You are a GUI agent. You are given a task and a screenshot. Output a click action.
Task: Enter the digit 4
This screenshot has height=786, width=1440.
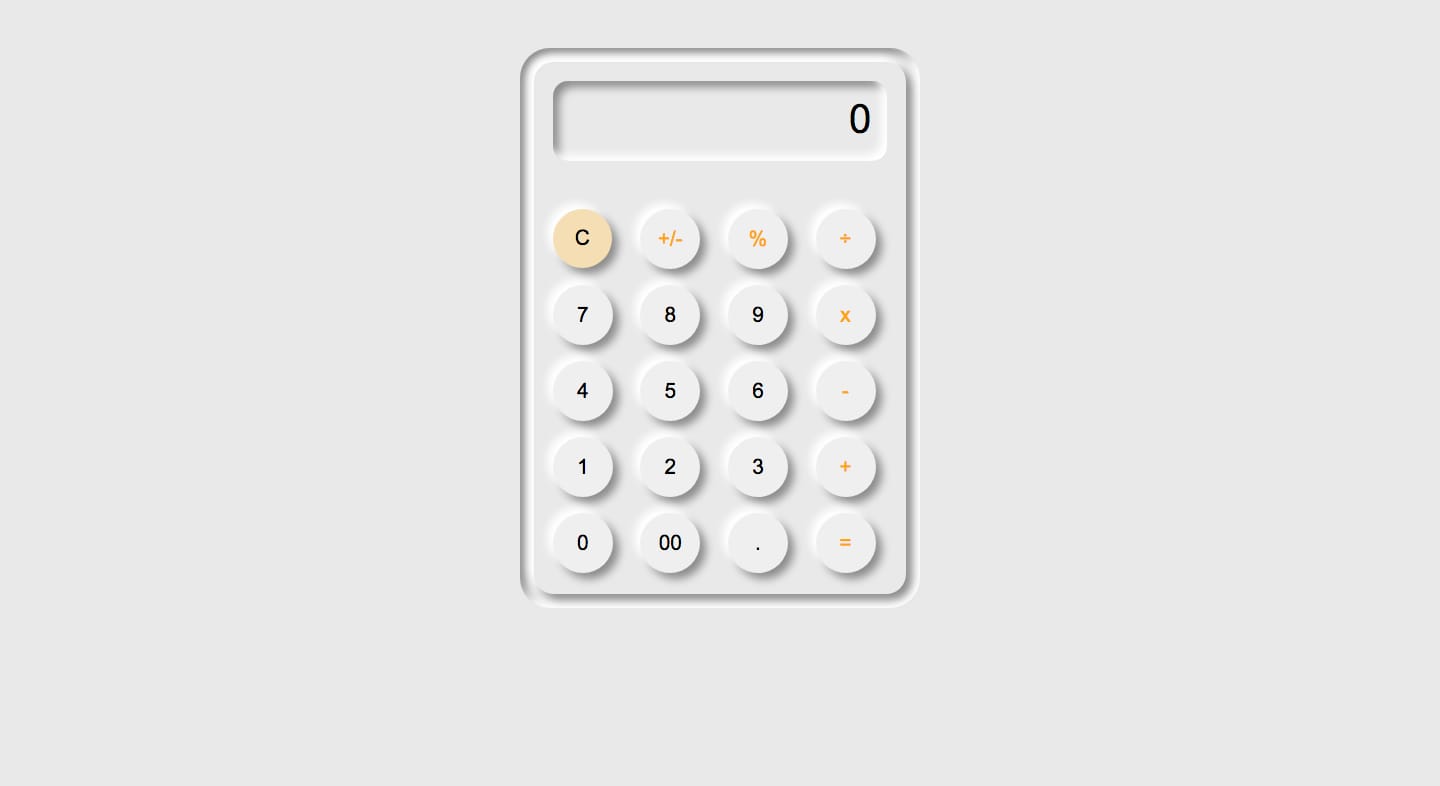click(x=582, y=390)
